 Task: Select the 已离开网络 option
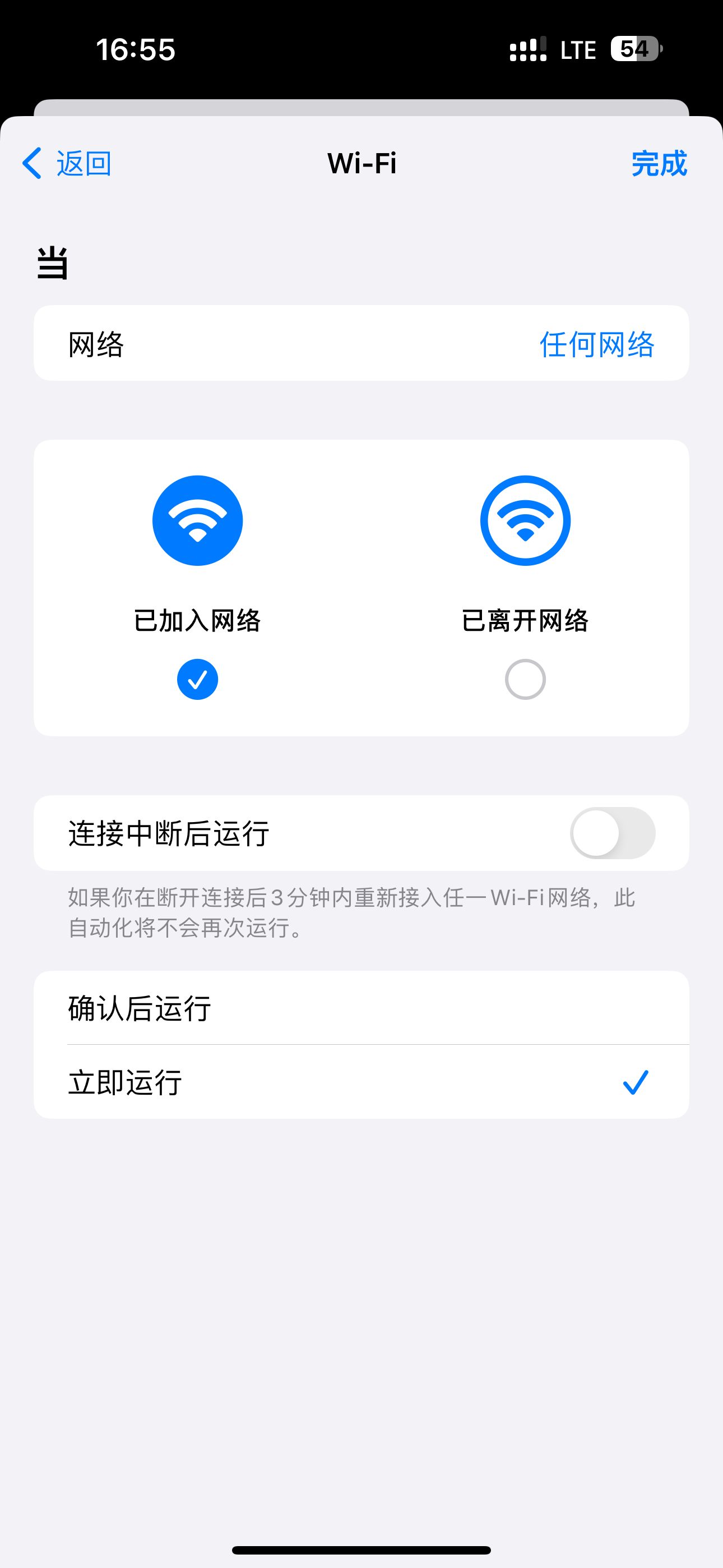pos(525,679)
